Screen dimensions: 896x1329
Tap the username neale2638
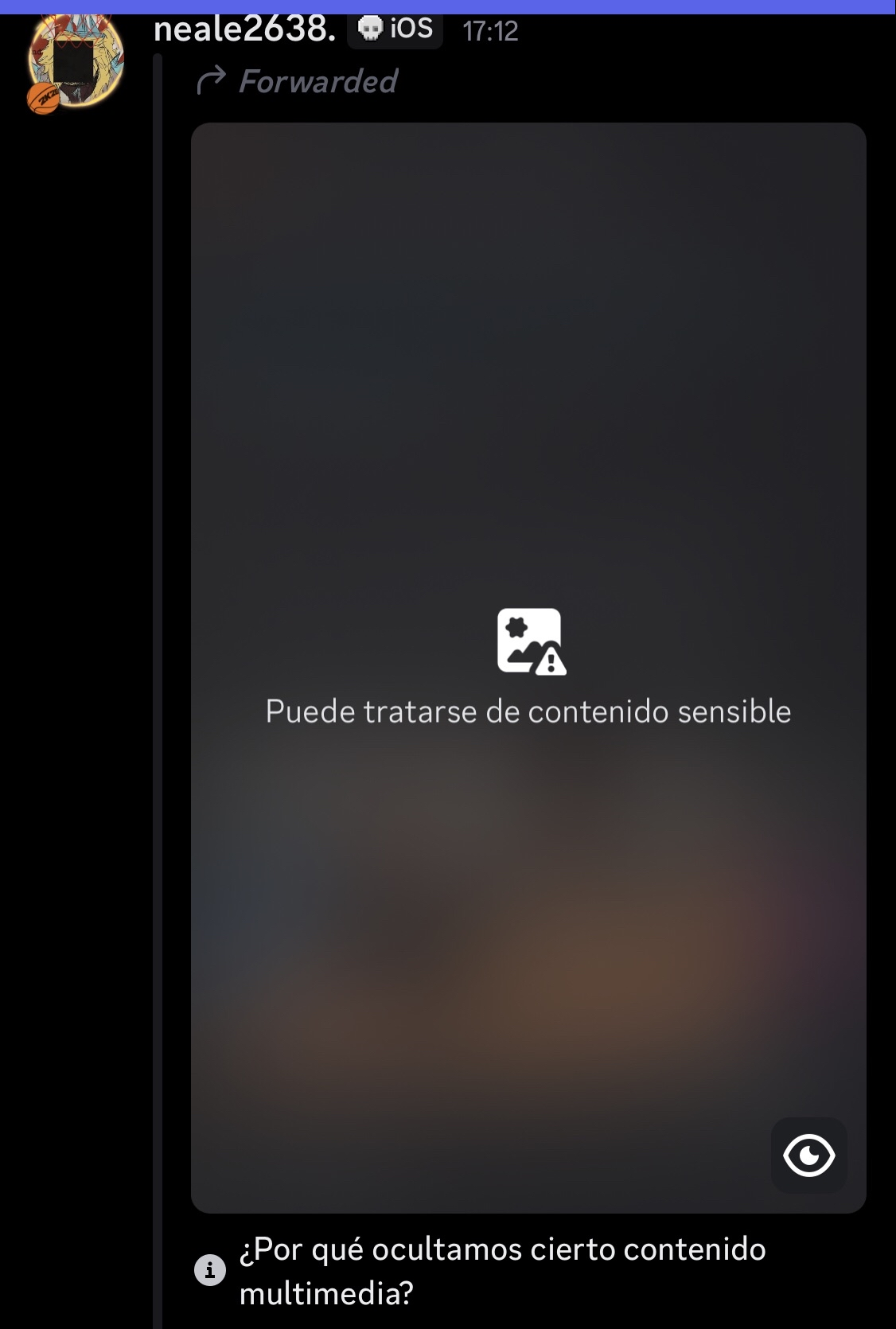[244, 30]
